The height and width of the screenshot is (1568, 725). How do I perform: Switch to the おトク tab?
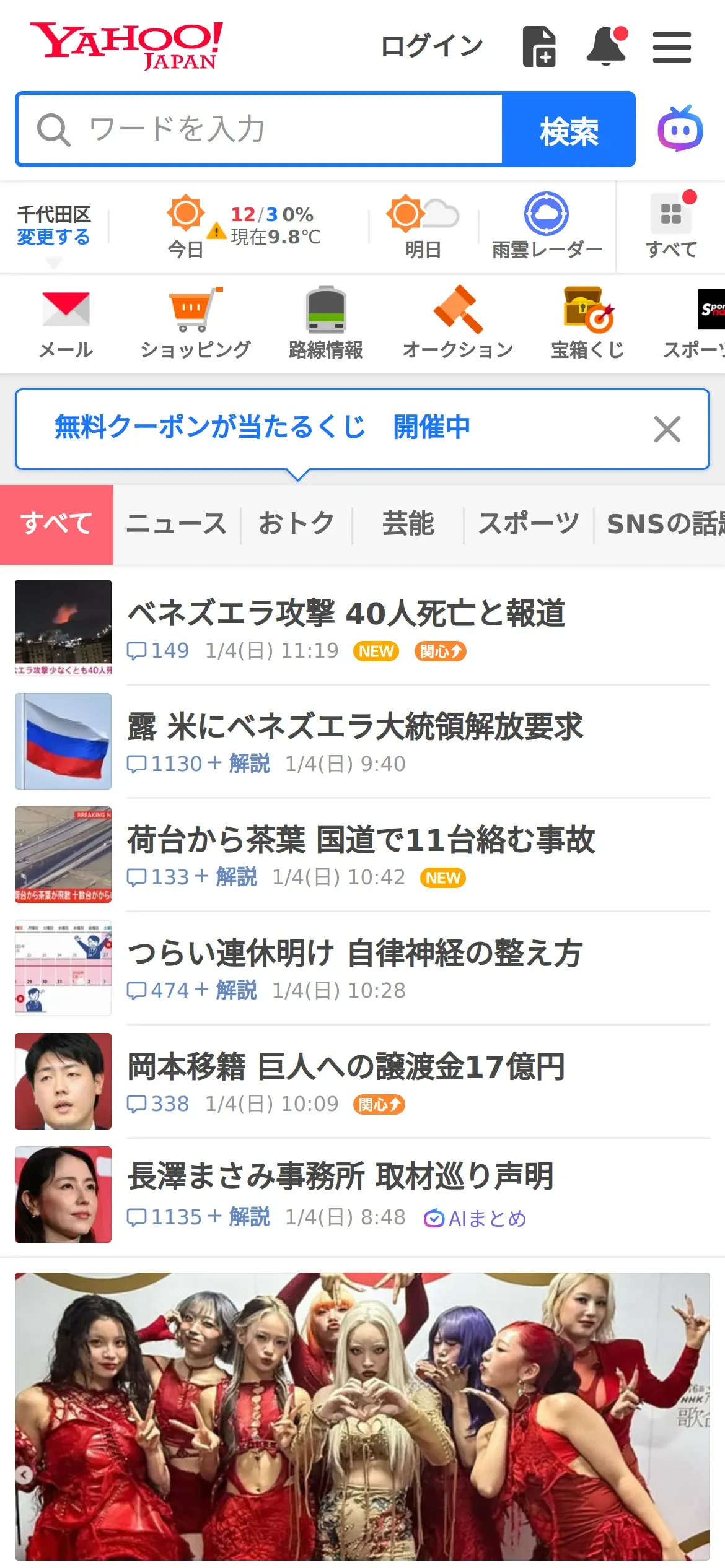coord(297,524)
